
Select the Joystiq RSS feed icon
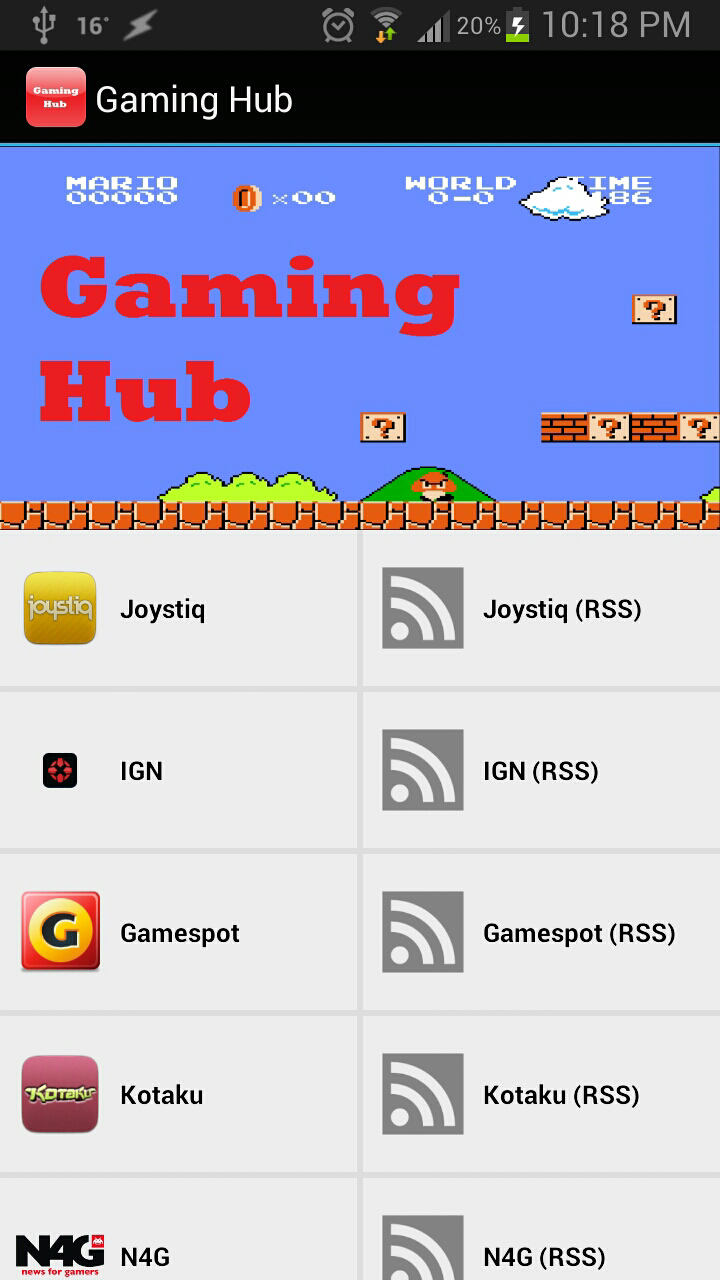point(422,607)
